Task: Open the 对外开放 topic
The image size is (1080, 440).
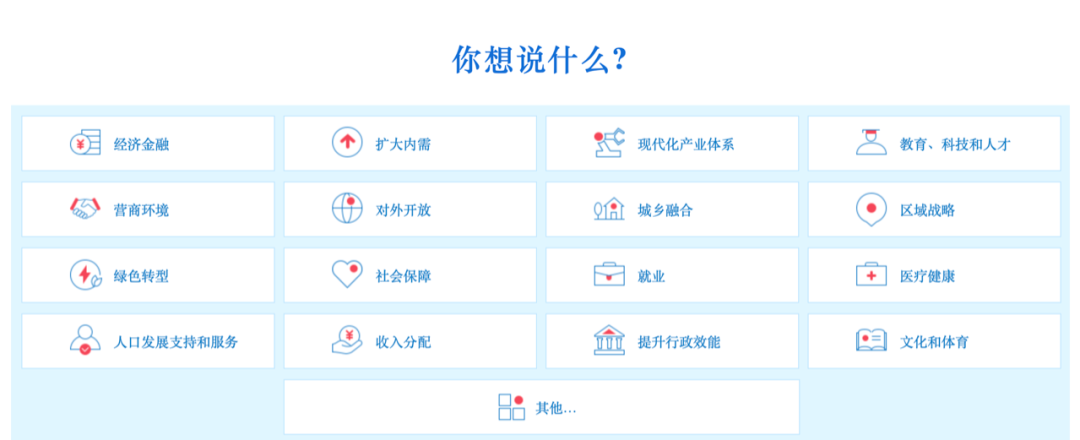Action: [x=410, y=209]
